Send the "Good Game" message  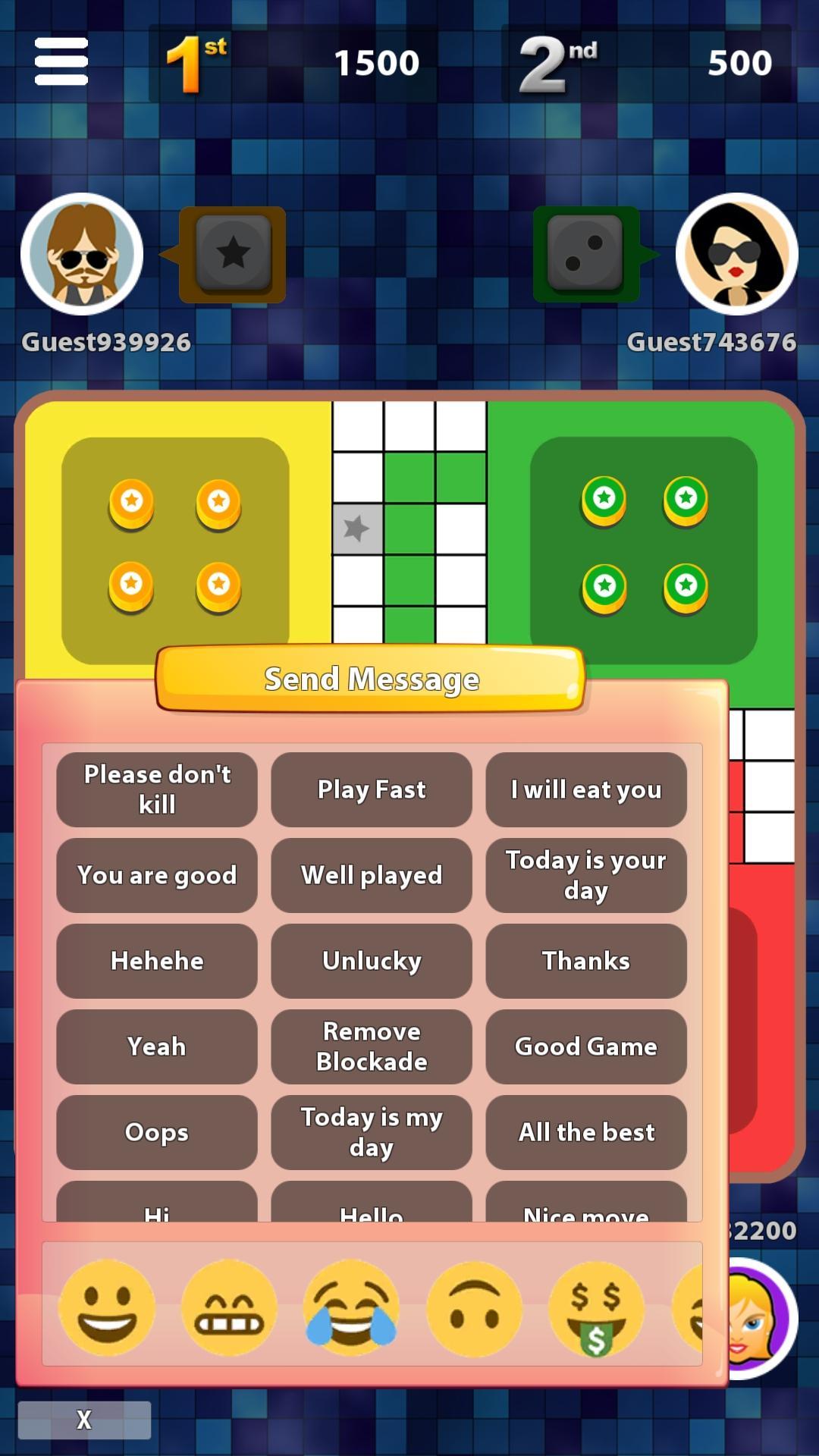click(x=585, y=1046)
